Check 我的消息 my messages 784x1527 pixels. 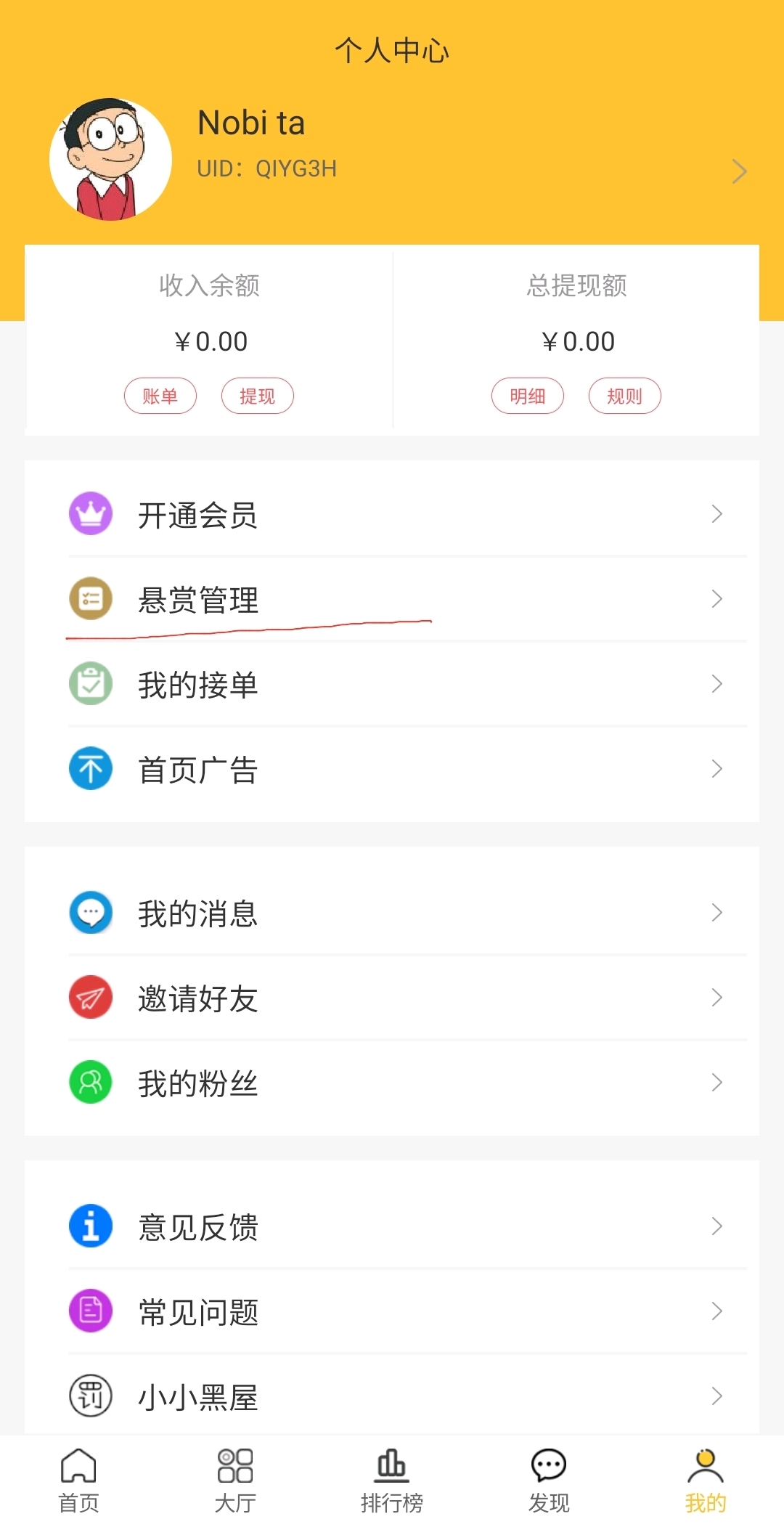[392, 913]
